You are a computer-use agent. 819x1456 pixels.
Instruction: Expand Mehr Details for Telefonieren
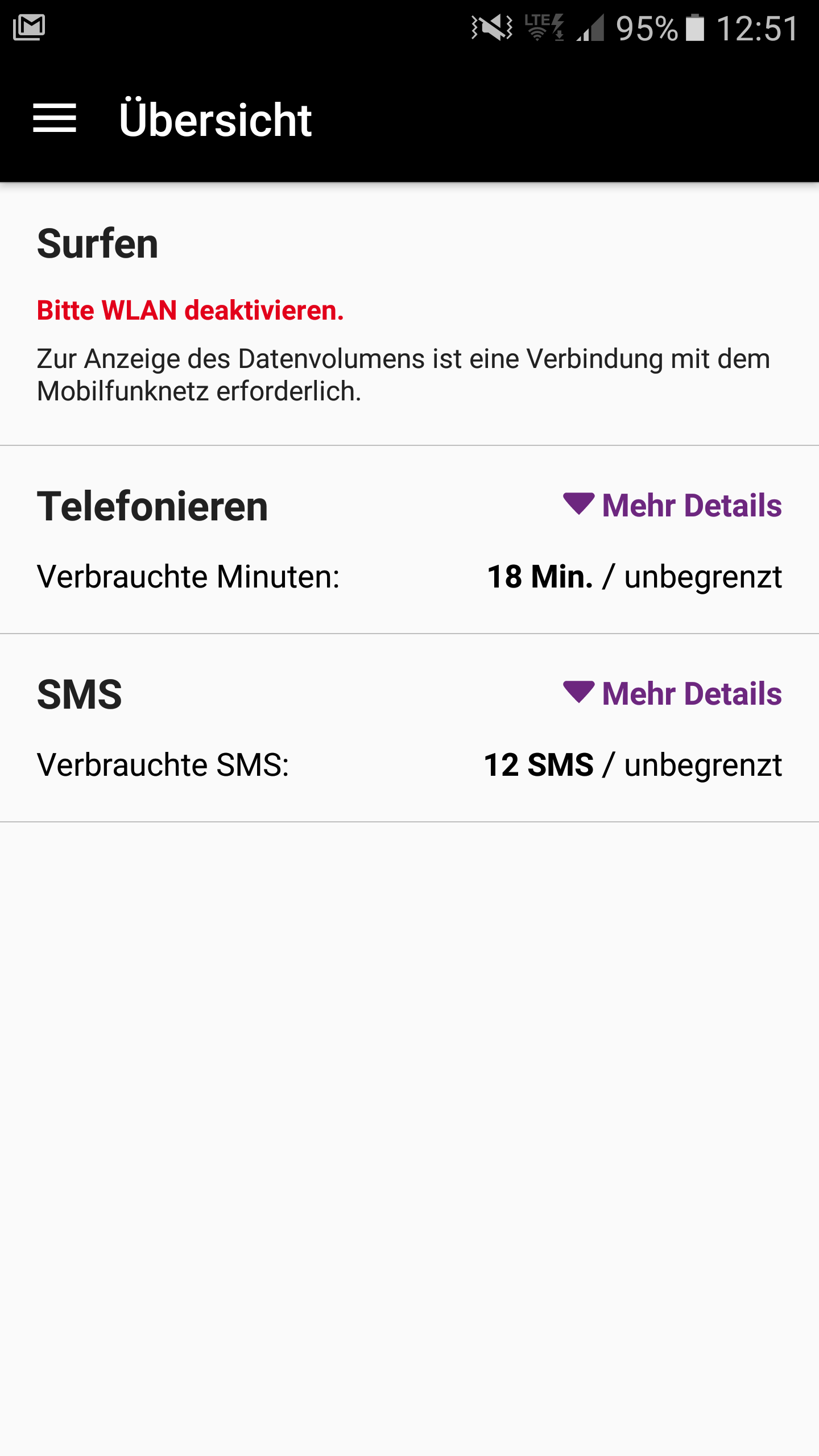point(673,505)
